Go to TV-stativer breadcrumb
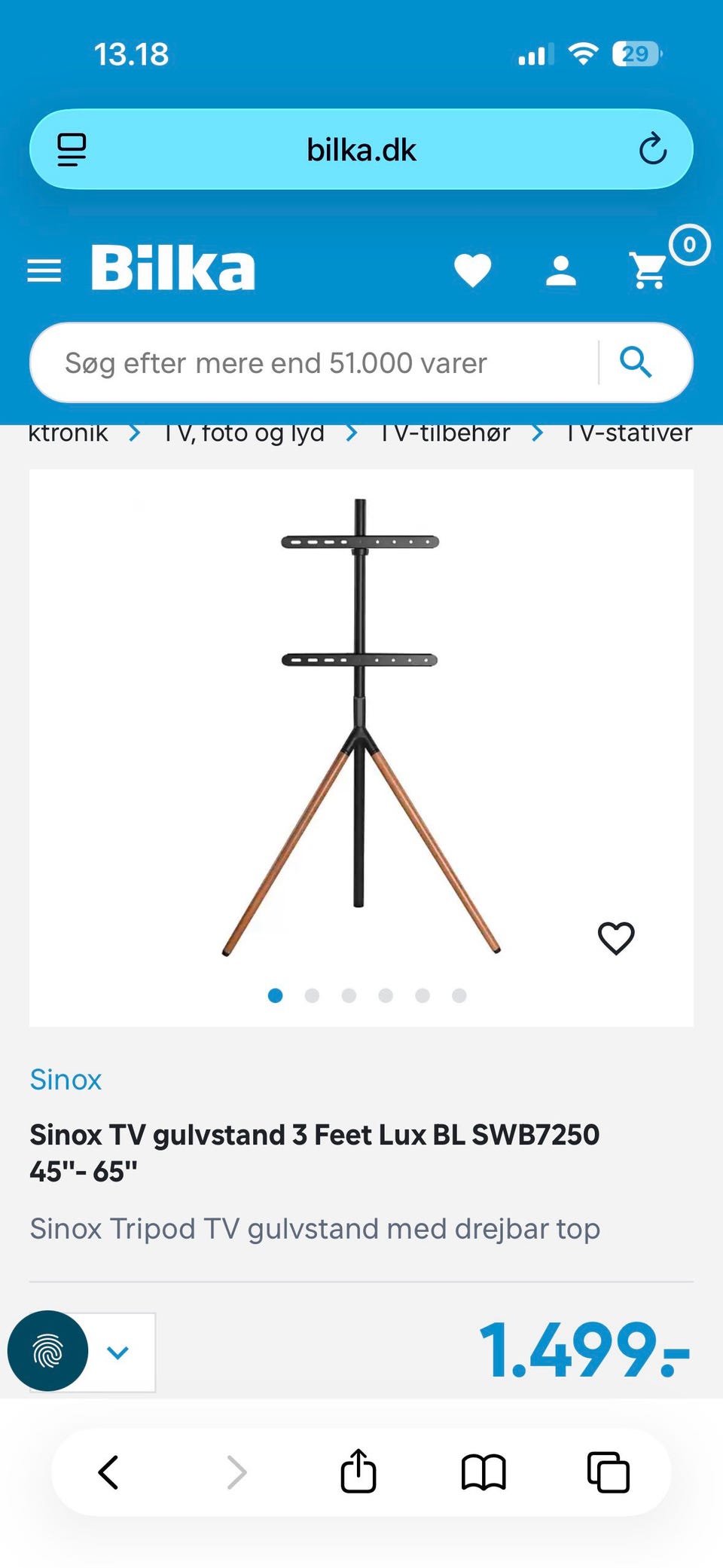 629,433
